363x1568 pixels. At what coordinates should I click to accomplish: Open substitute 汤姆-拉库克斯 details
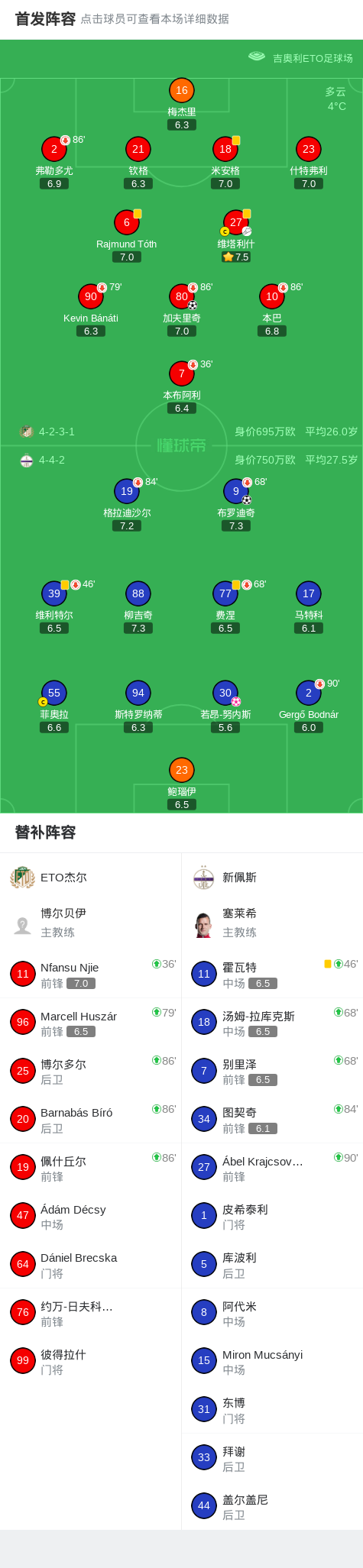[272, 1023]
